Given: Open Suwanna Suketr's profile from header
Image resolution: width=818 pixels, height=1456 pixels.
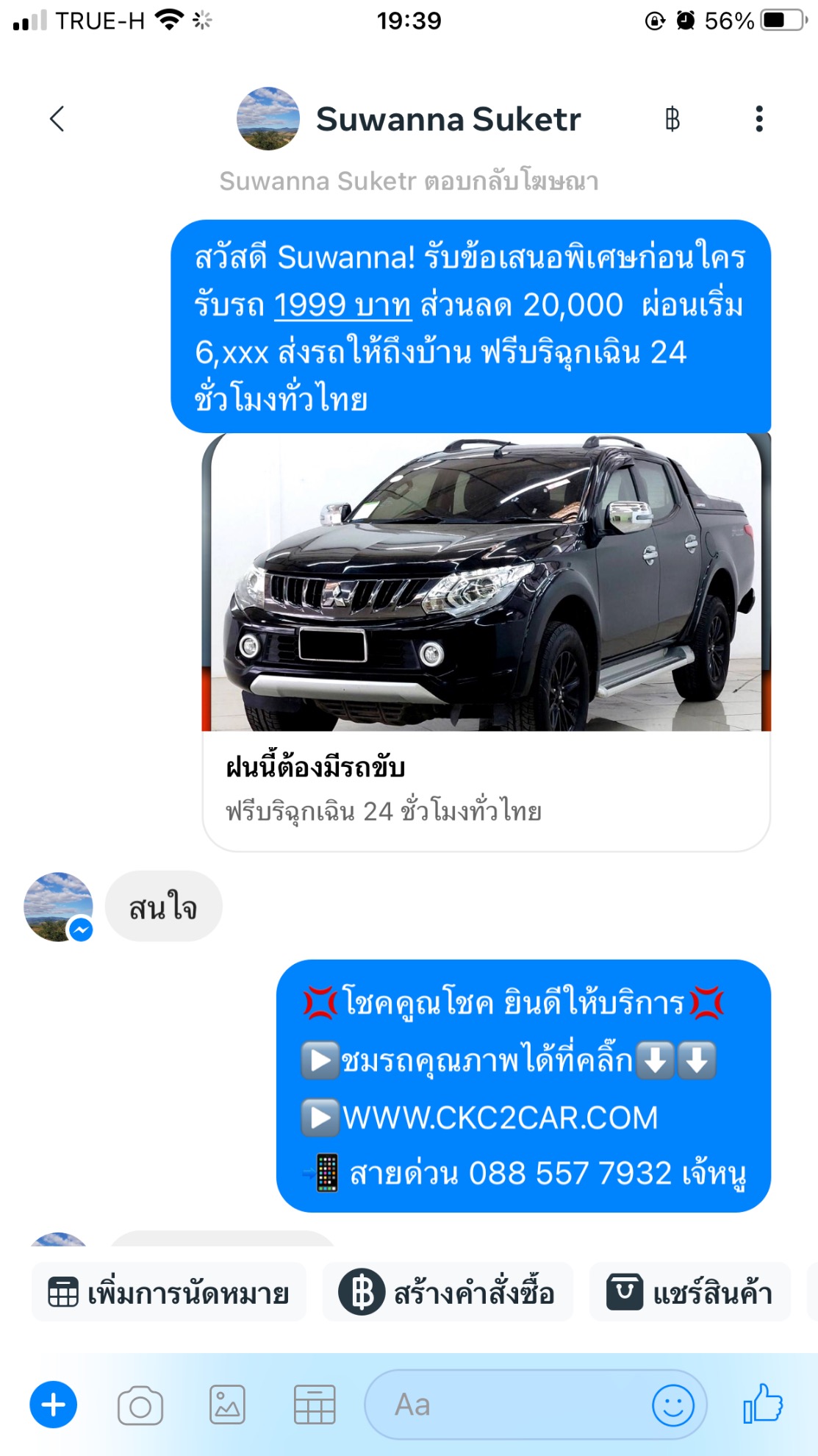Looking at the screenshot, I should pyautogui.click(x=409, y=119).
